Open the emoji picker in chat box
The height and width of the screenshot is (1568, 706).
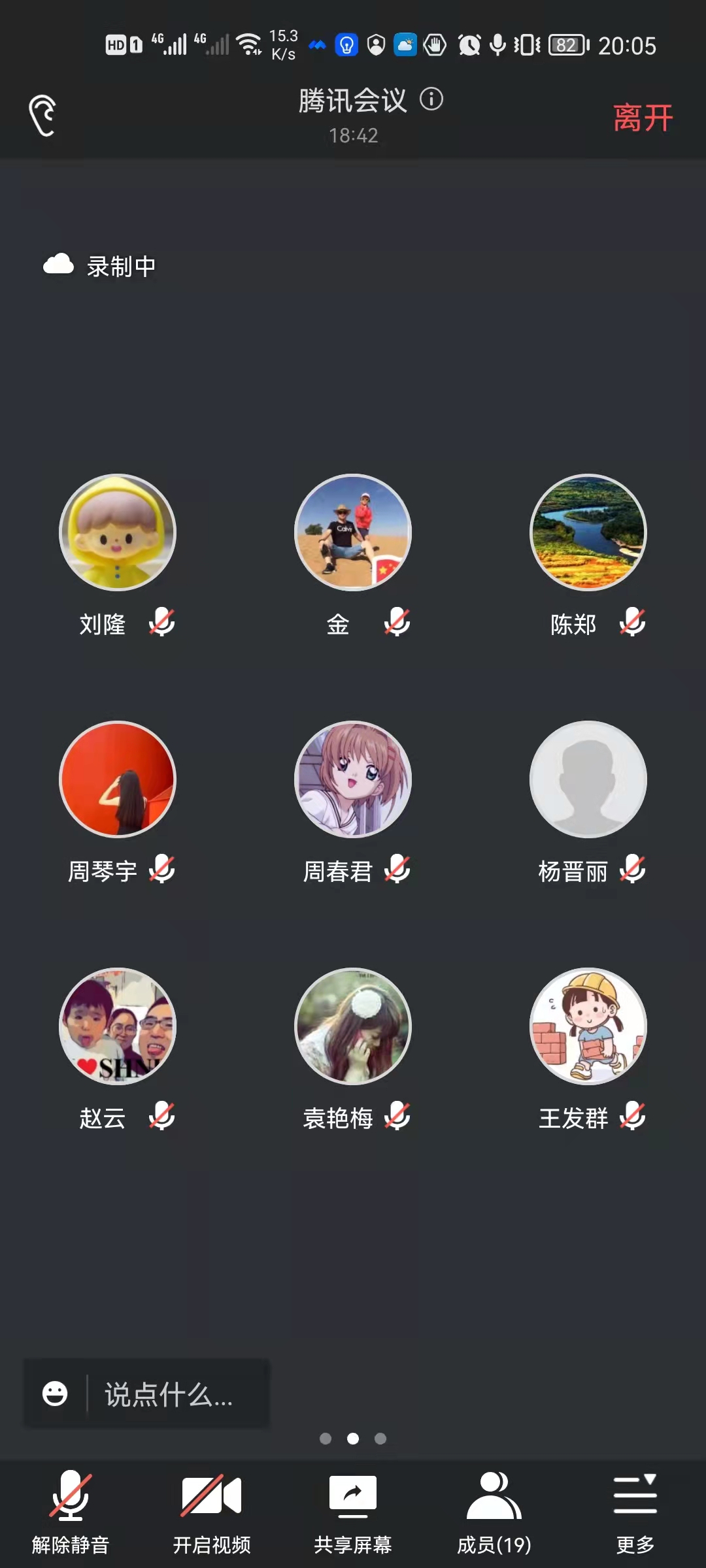[55, 1394]
